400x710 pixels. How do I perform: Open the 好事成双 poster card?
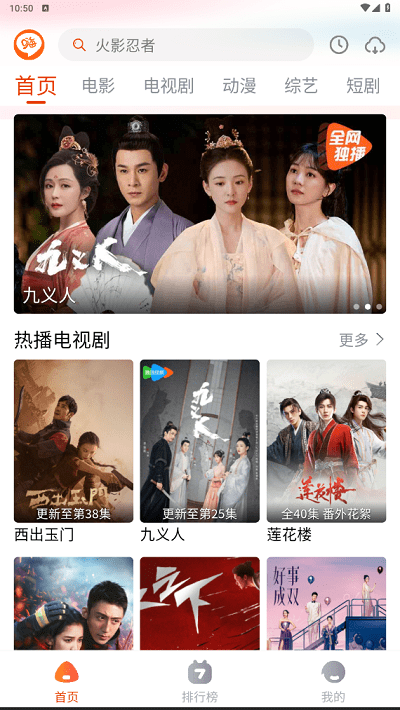(326, 604)
